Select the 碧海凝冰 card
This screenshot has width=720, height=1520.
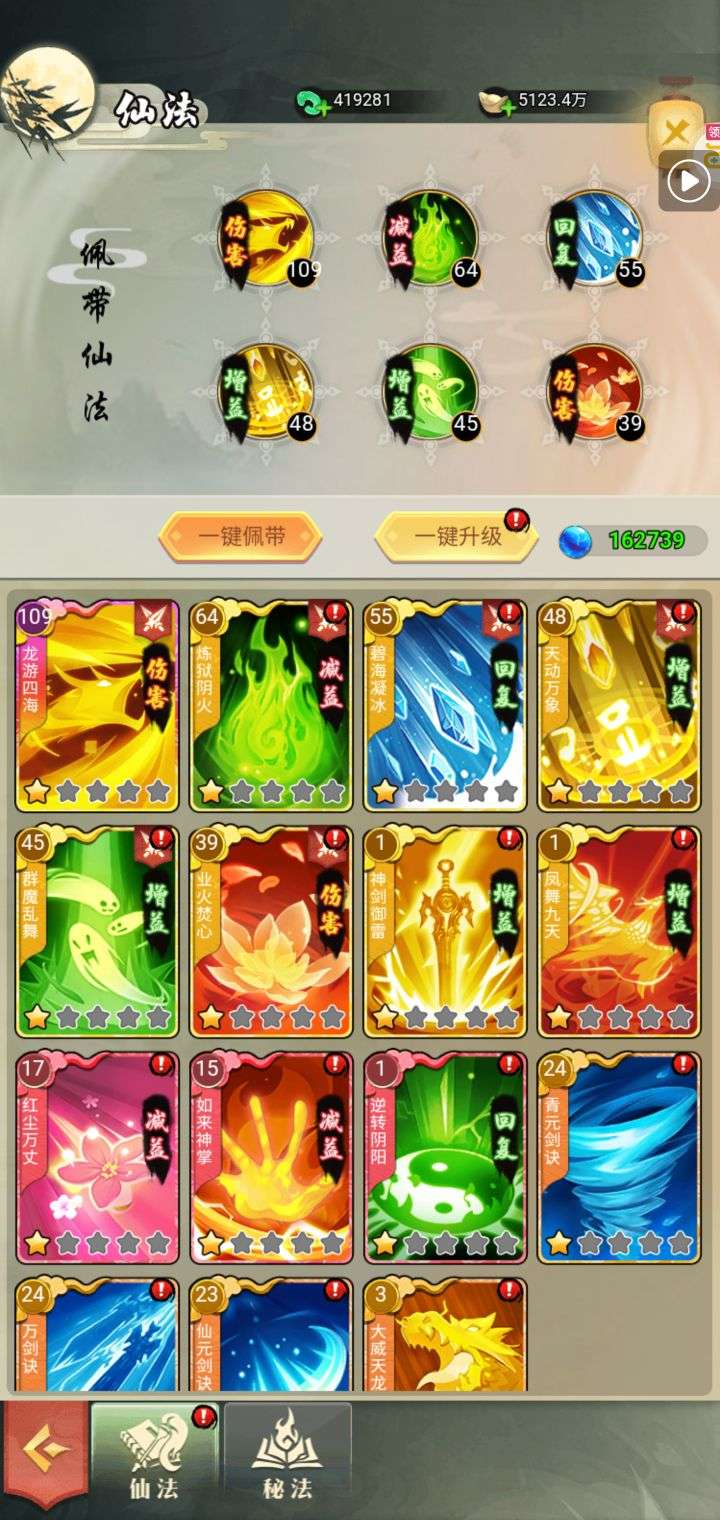click(x=445, y=705)
